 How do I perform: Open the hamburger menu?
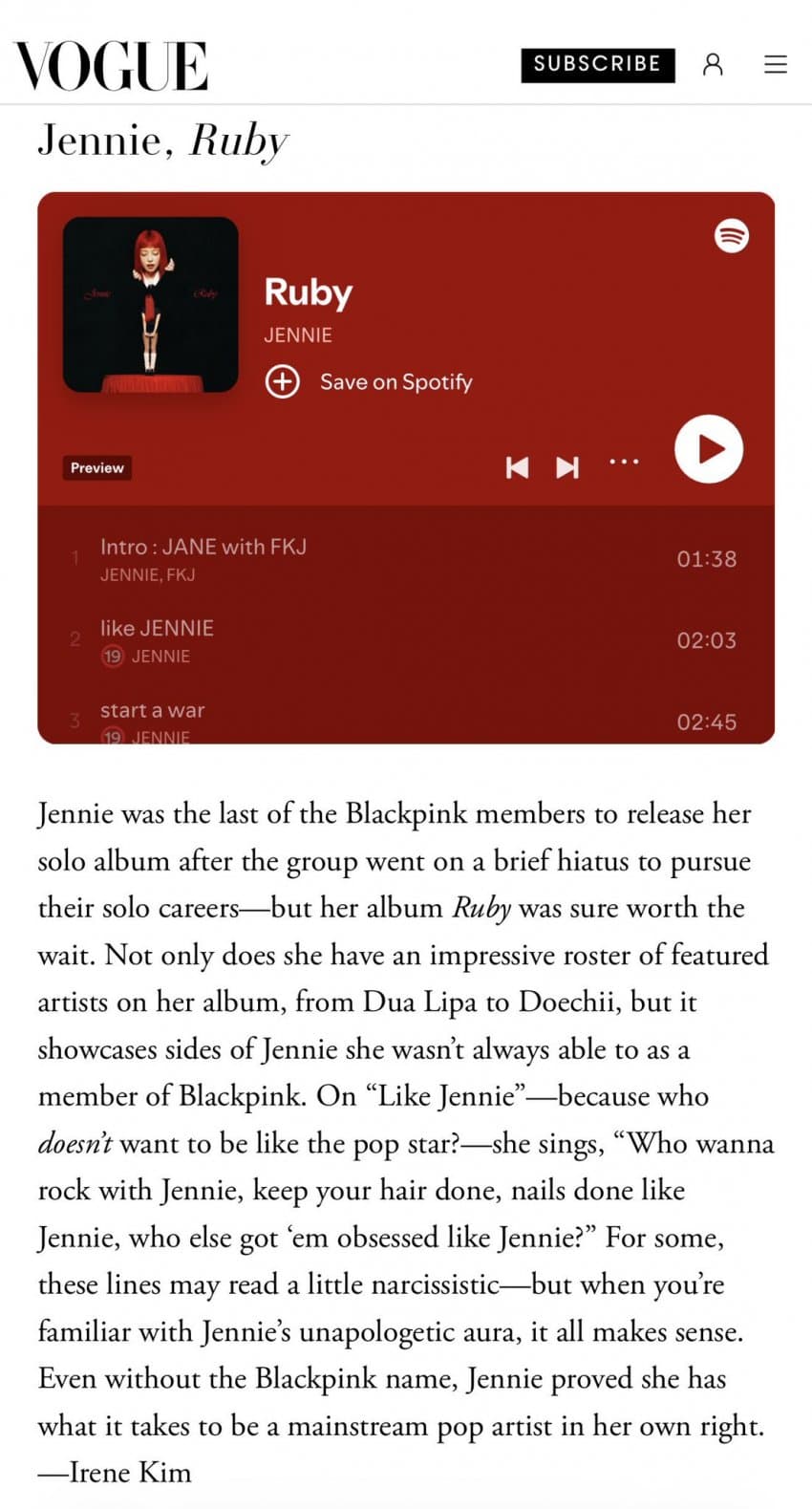[775, 64]
